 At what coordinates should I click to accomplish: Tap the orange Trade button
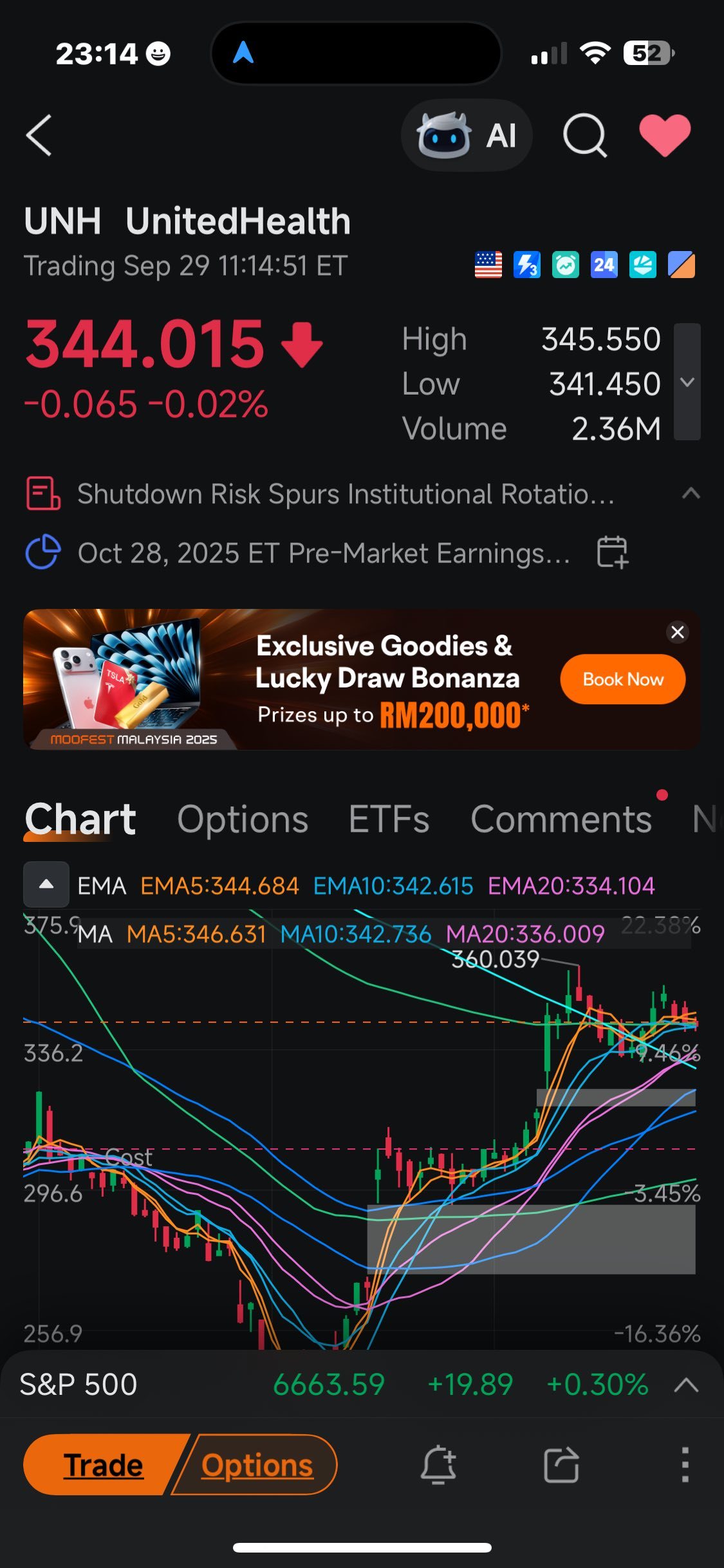click(x=103, y=1465)
